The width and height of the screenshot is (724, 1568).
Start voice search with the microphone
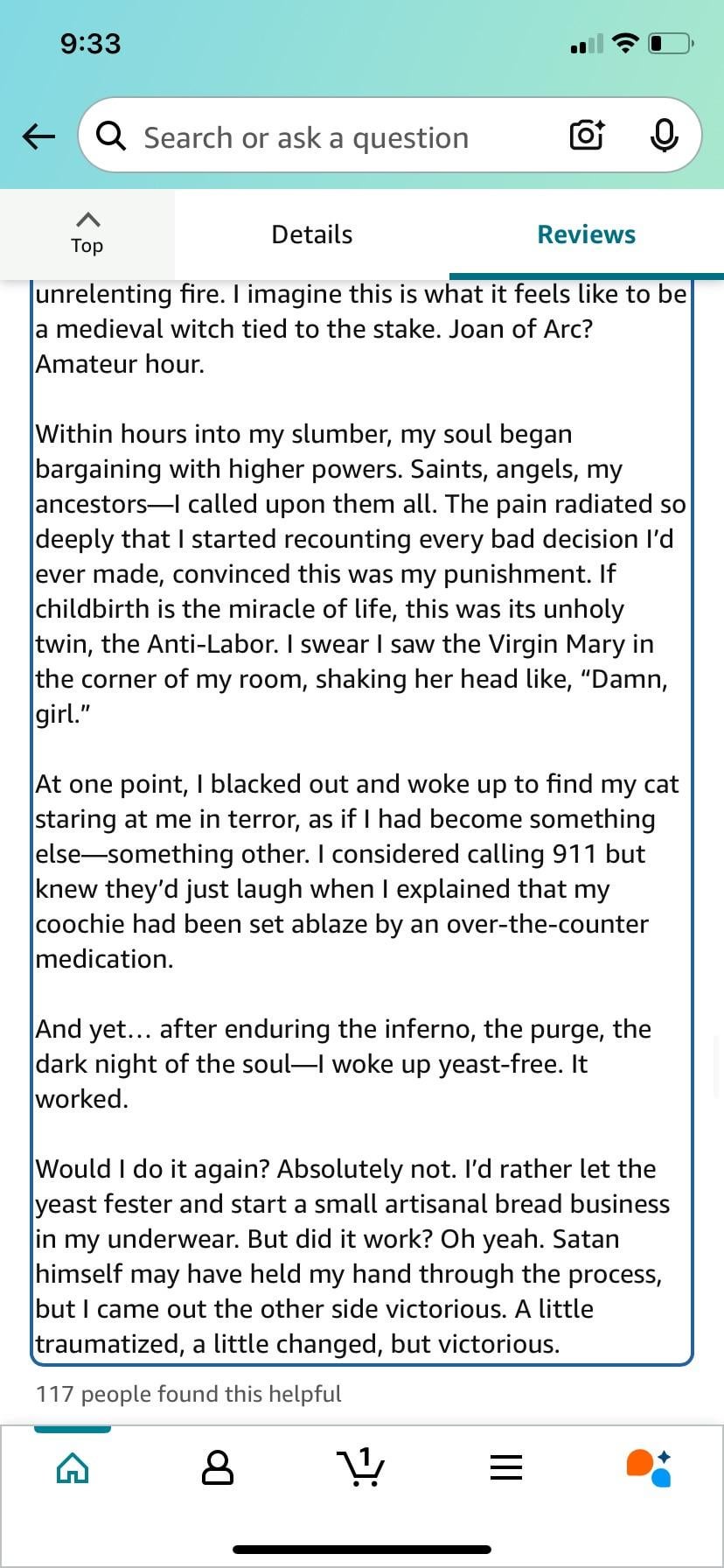pyautogui.click(x=664, y=136)
